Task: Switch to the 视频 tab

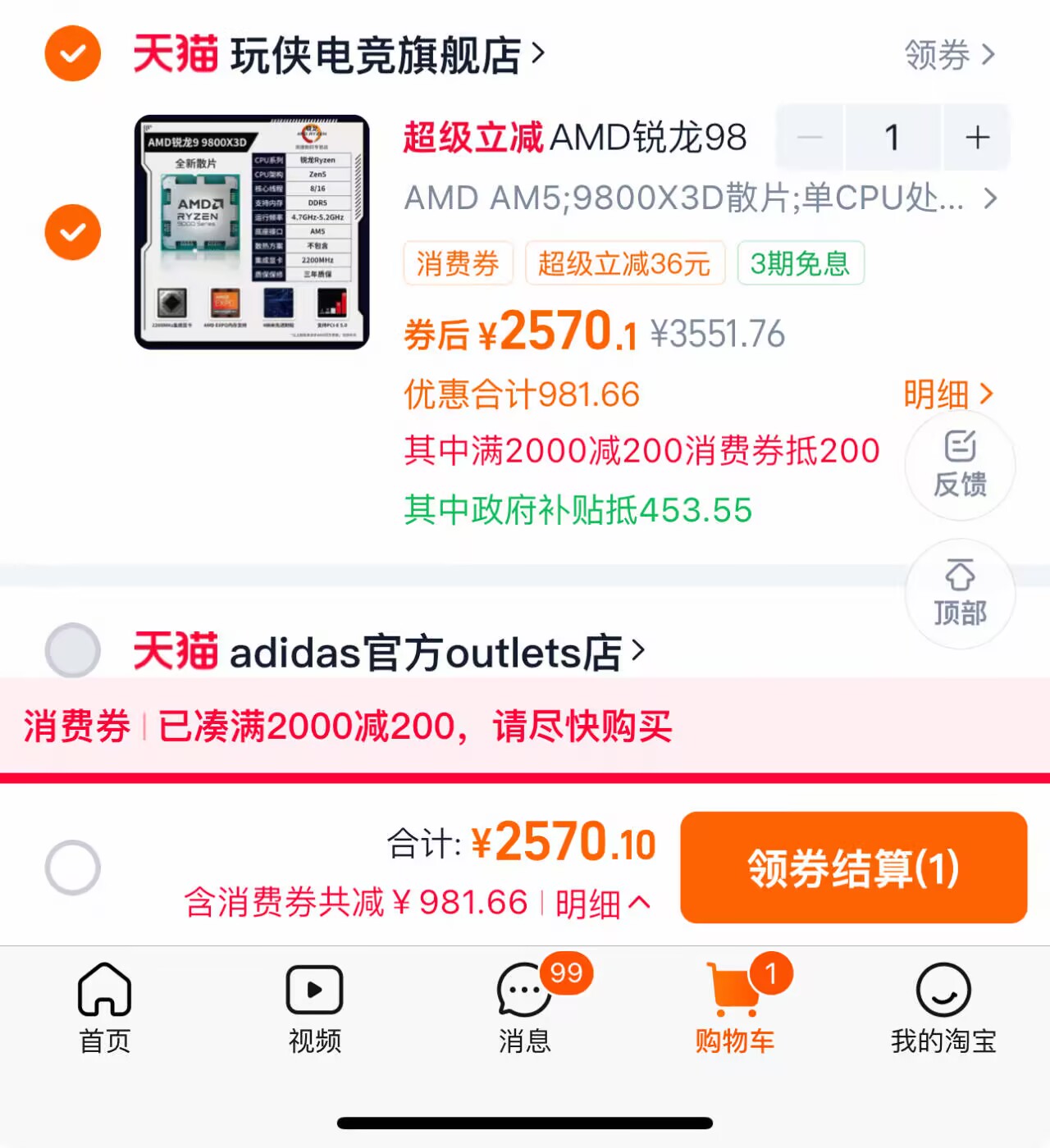Action: (x=314, y=1008)
